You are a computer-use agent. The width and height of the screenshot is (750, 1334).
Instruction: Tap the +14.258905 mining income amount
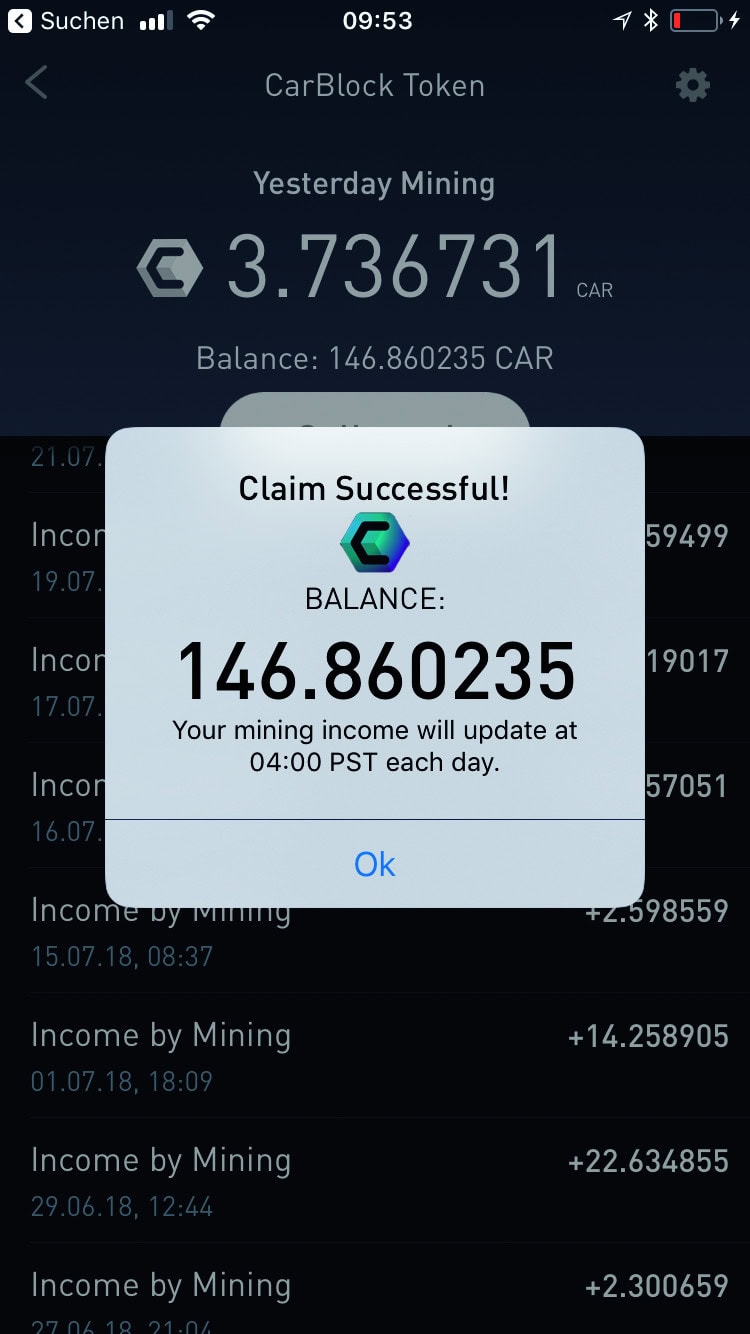[647, 1035]
